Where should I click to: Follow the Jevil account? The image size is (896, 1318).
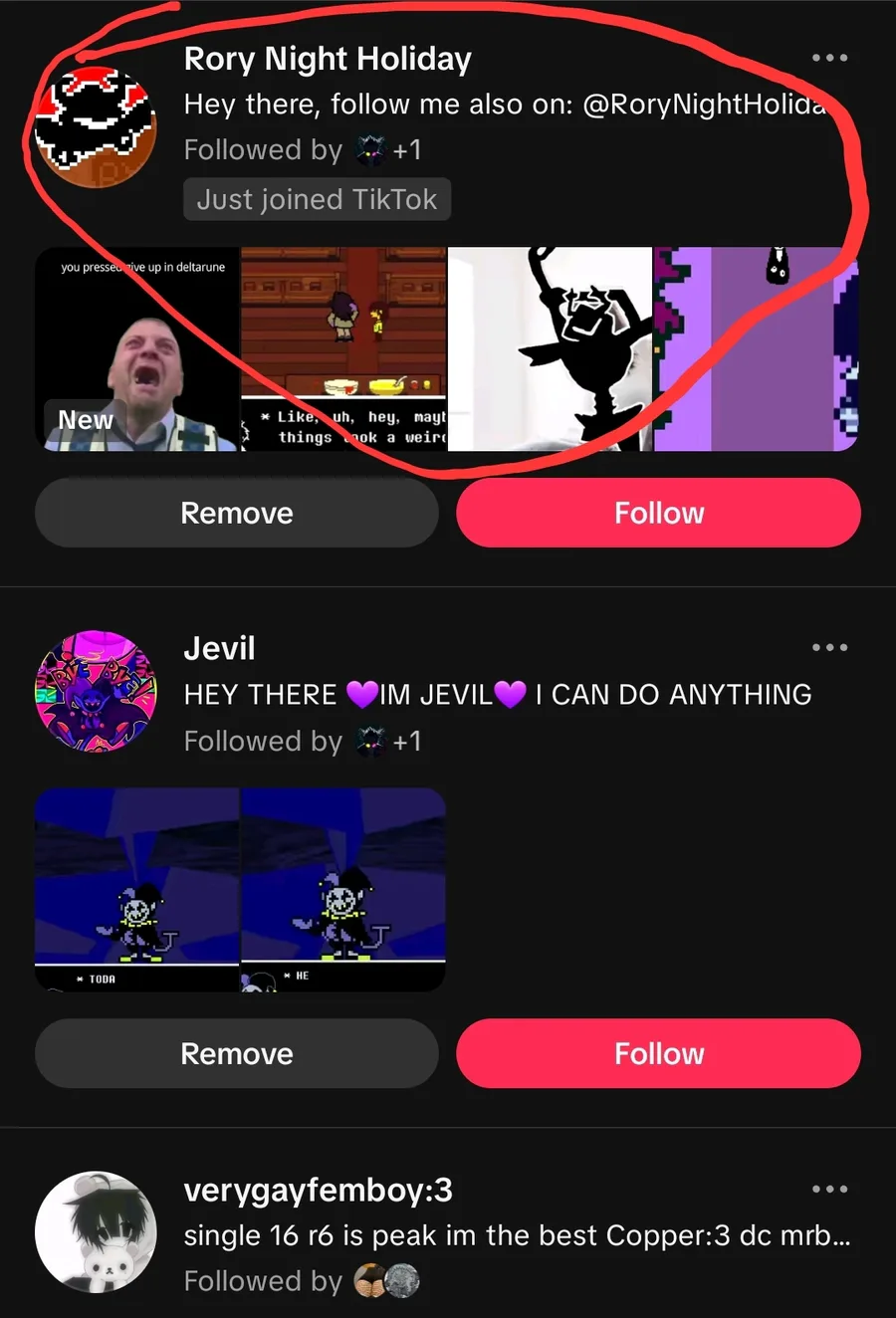658,1053
